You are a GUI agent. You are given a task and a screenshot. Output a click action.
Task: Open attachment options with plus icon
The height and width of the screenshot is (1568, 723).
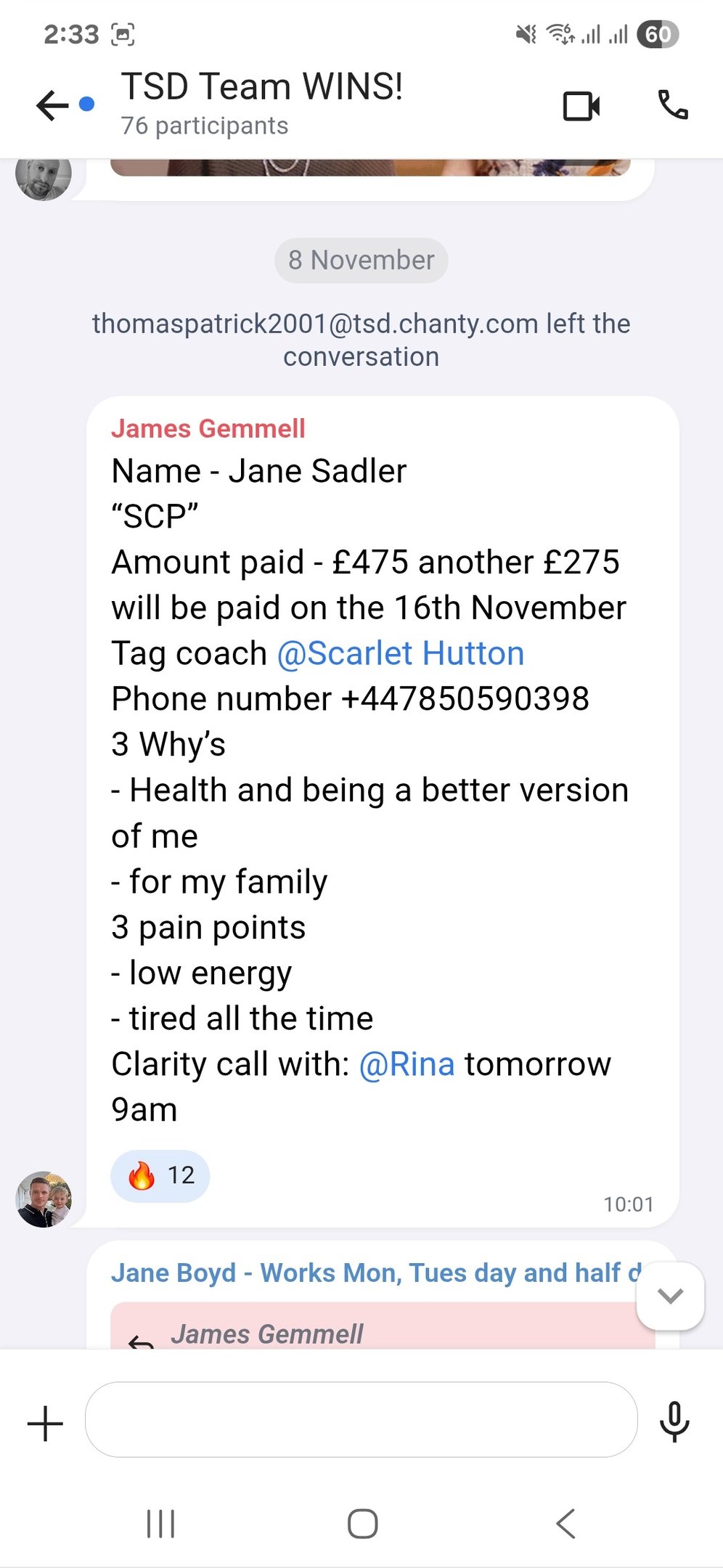(x=45, y=1424)
